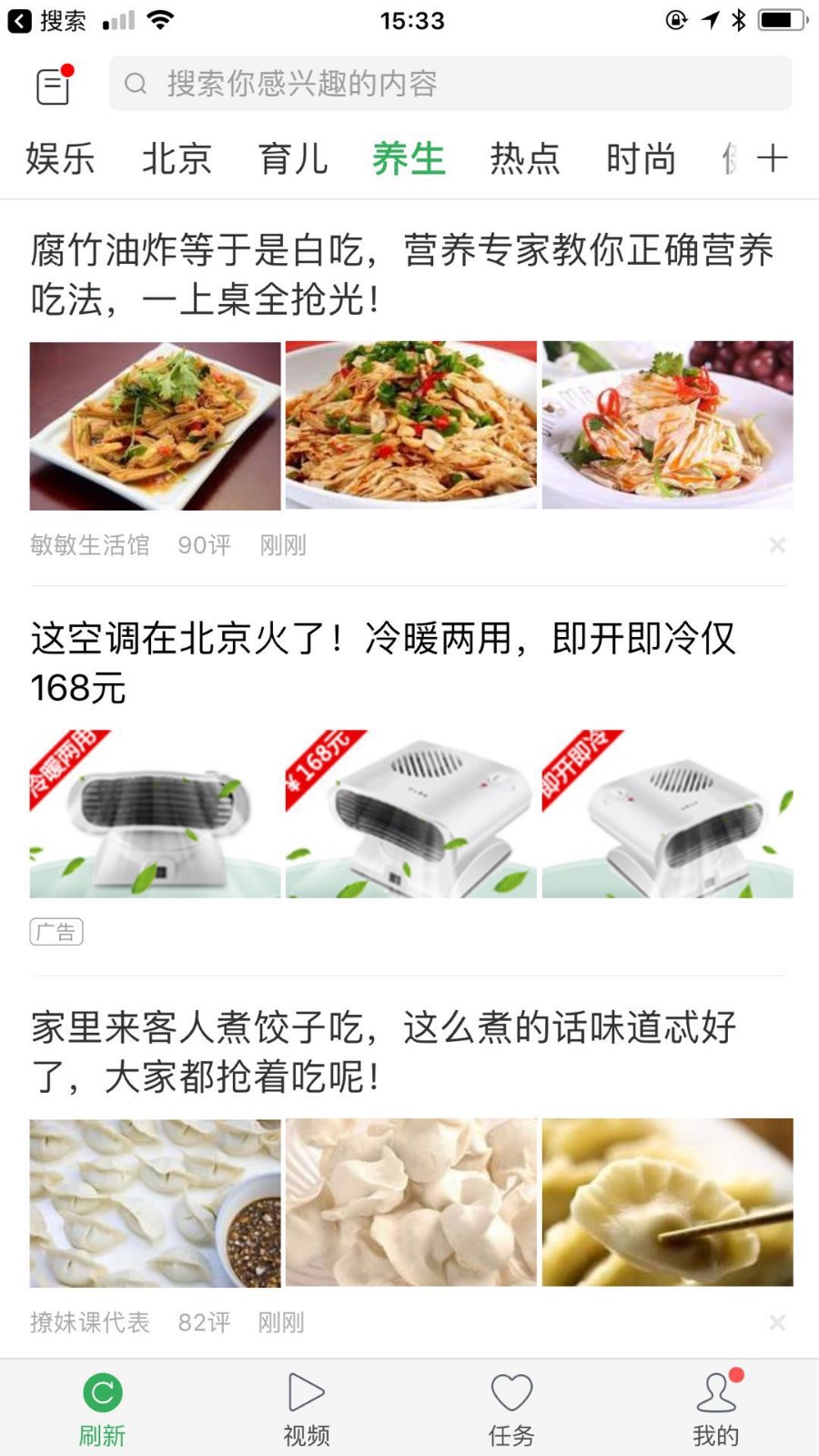Open the 时尚 channel
Image resolution: width=819 pixels, height=1456 pixels.
[641, 157]
